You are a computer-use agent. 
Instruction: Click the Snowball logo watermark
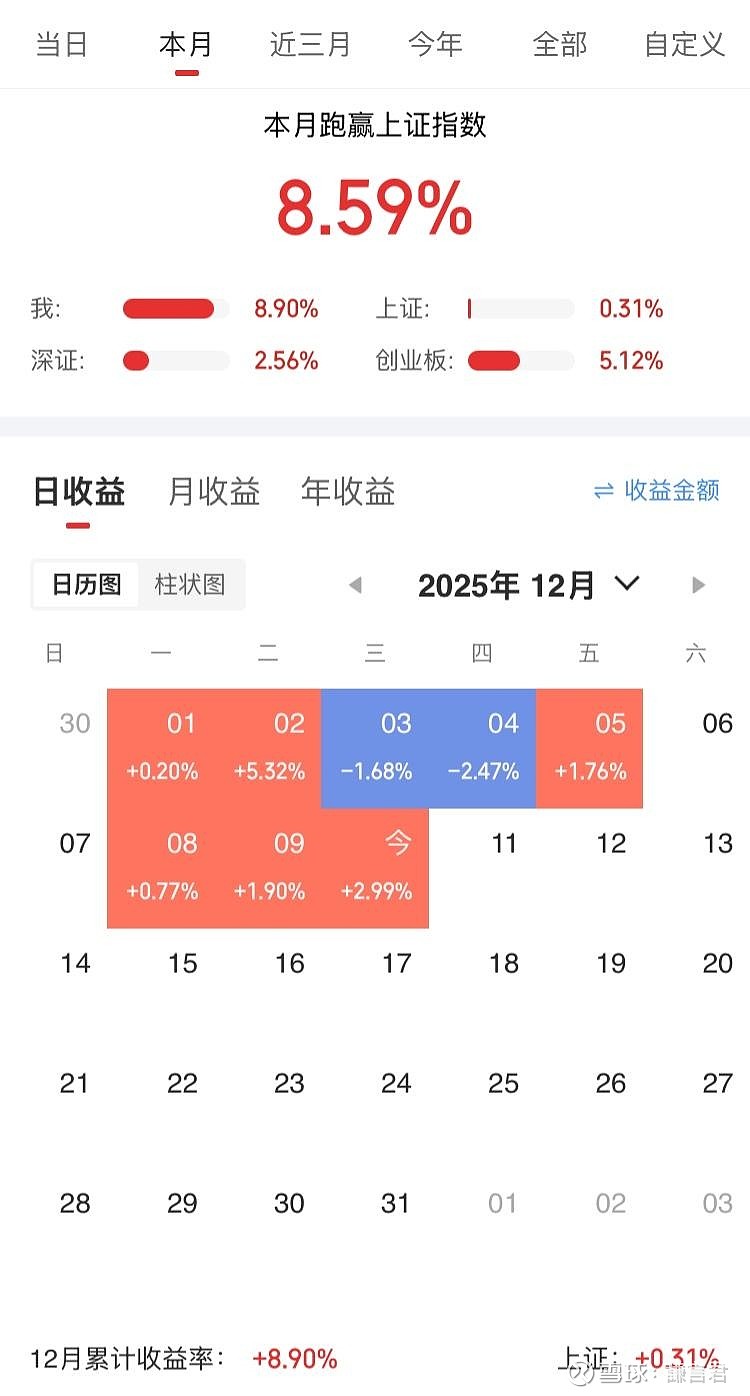(578, 1372)
